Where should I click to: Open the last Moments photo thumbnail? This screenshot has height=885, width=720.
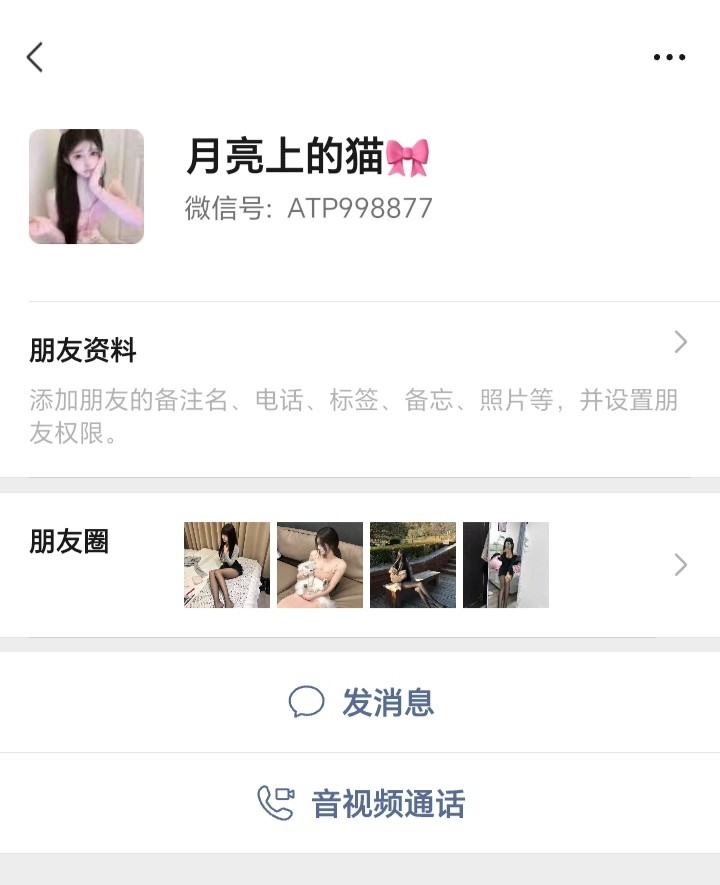point(505,565)
